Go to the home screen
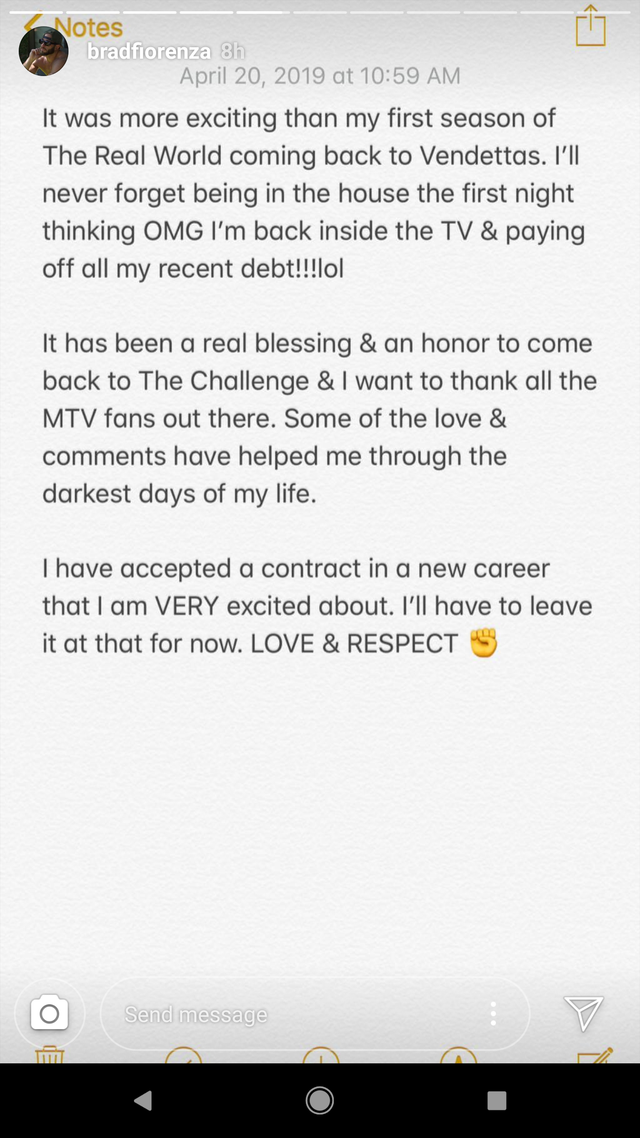640x1138 pixels. point(320,1101)
